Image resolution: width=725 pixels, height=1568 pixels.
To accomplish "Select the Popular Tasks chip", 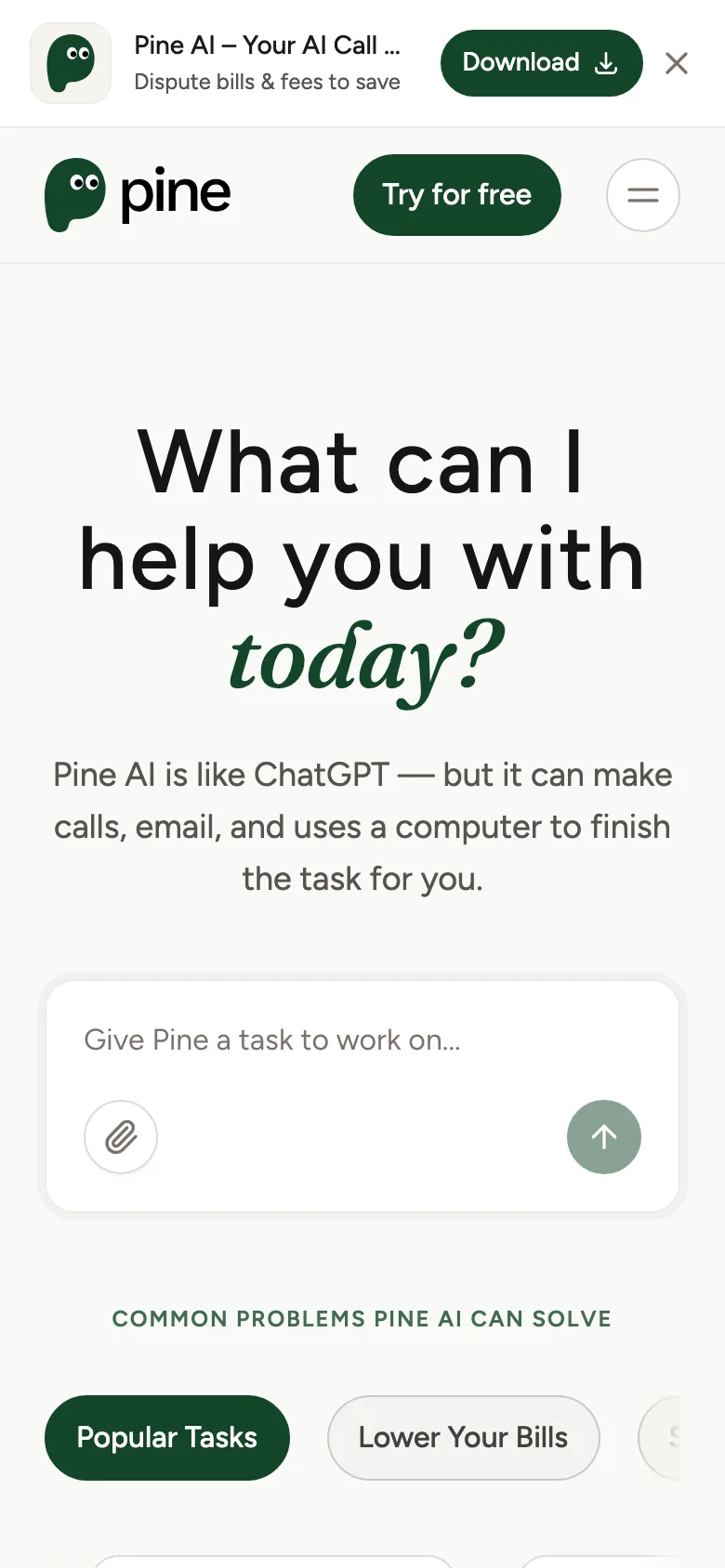I will pos(167,1437).
